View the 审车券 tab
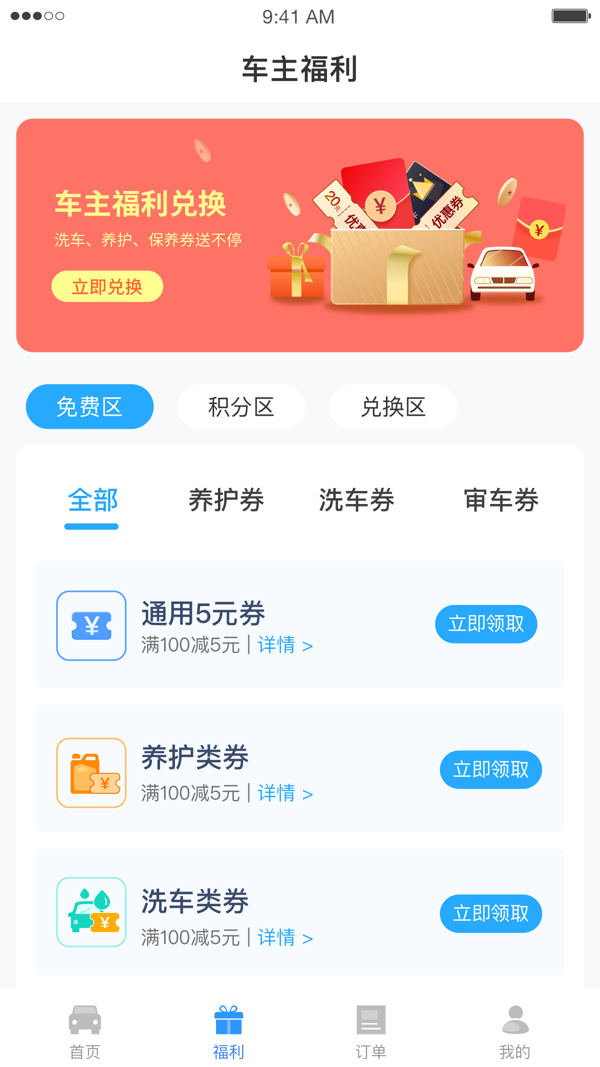This screenshot has width=600, height=1067. click(501, 500)
